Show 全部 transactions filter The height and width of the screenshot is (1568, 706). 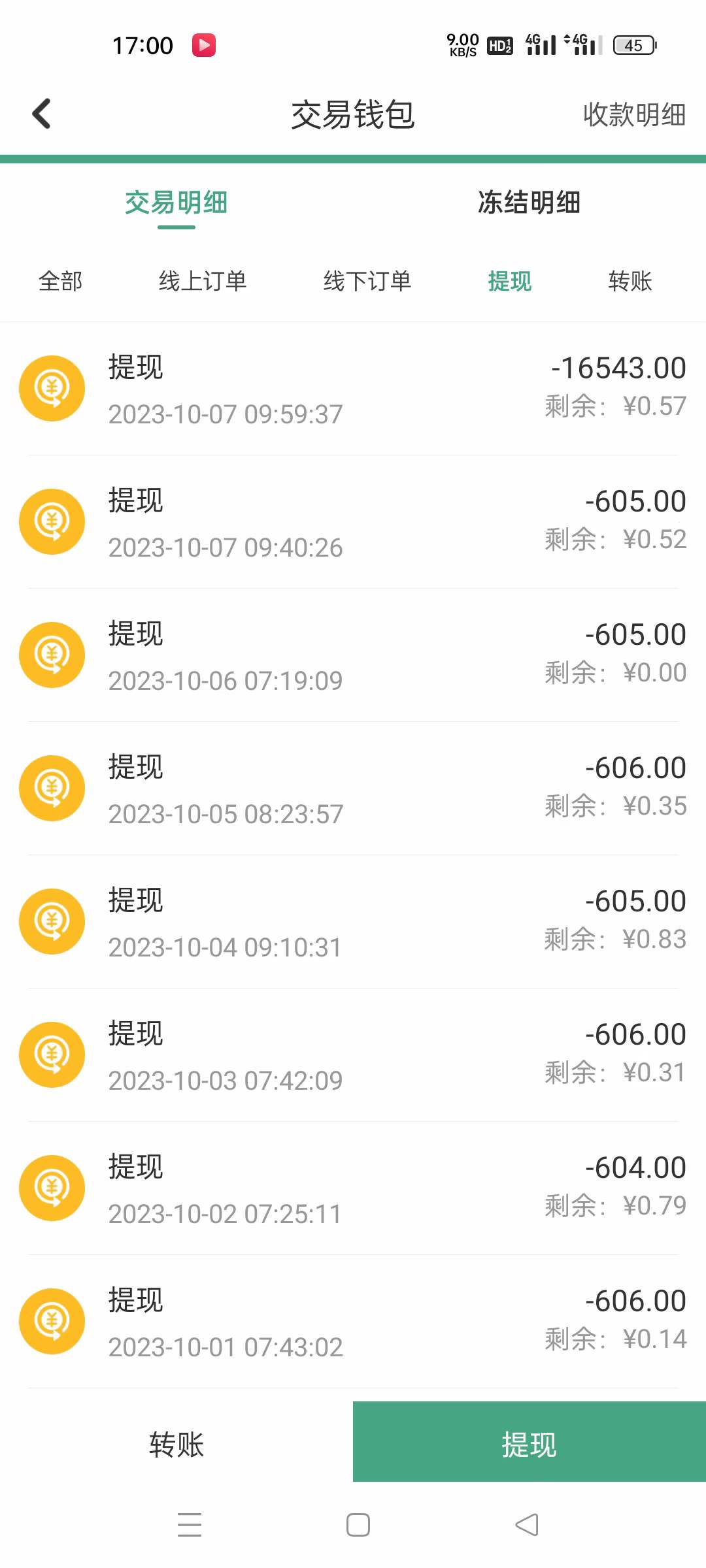(61, 282)
